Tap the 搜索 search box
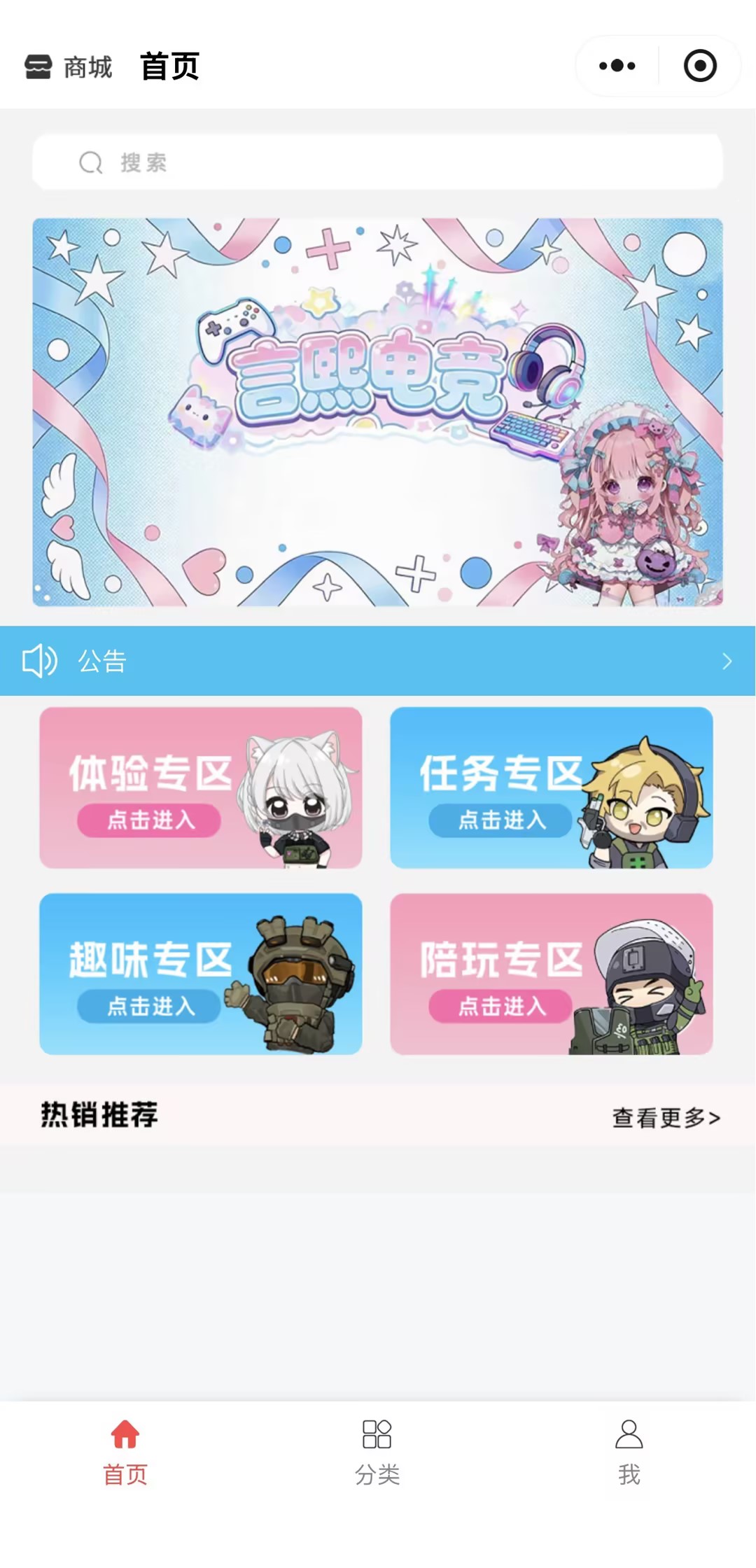 (x=377, y=162)
